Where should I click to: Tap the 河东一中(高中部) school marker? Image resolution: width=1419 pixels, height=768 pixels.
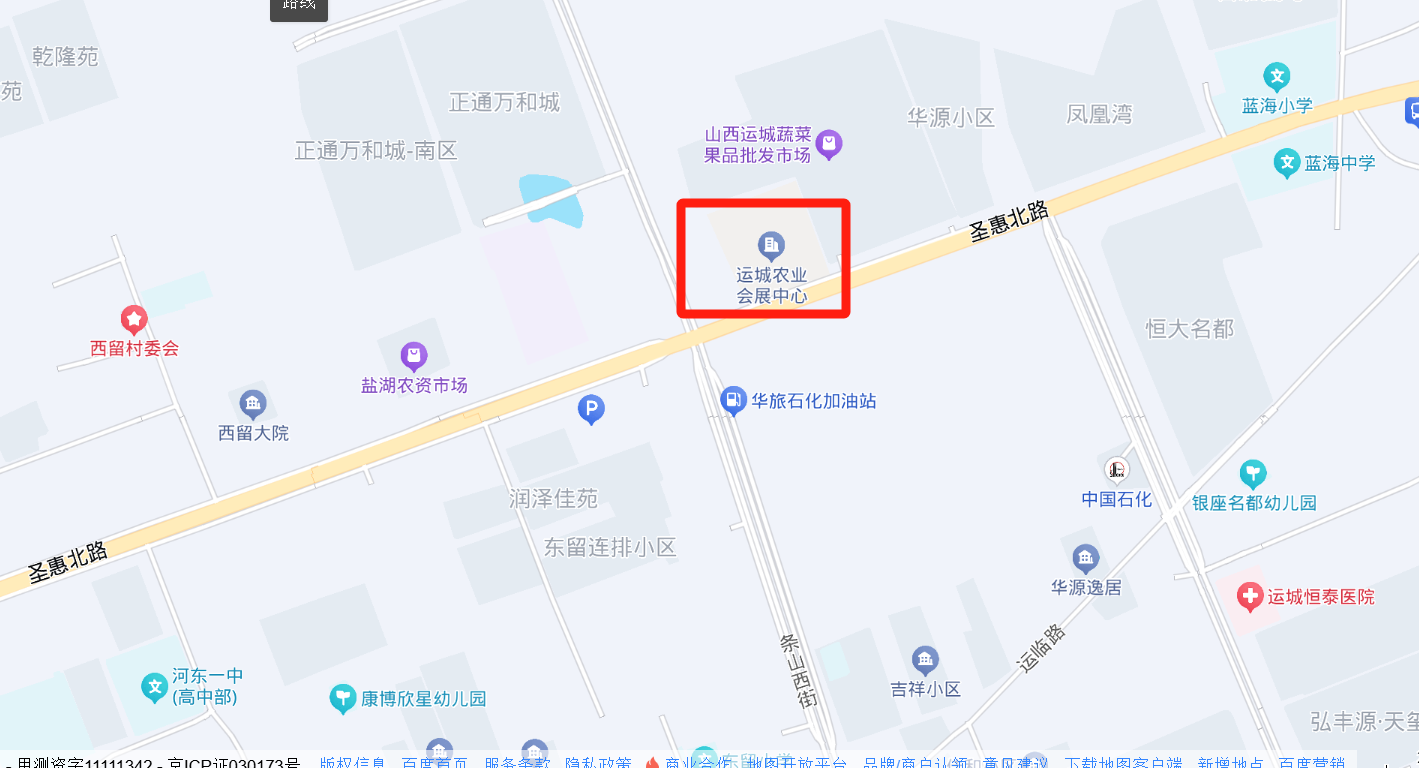tap(154, 686)
